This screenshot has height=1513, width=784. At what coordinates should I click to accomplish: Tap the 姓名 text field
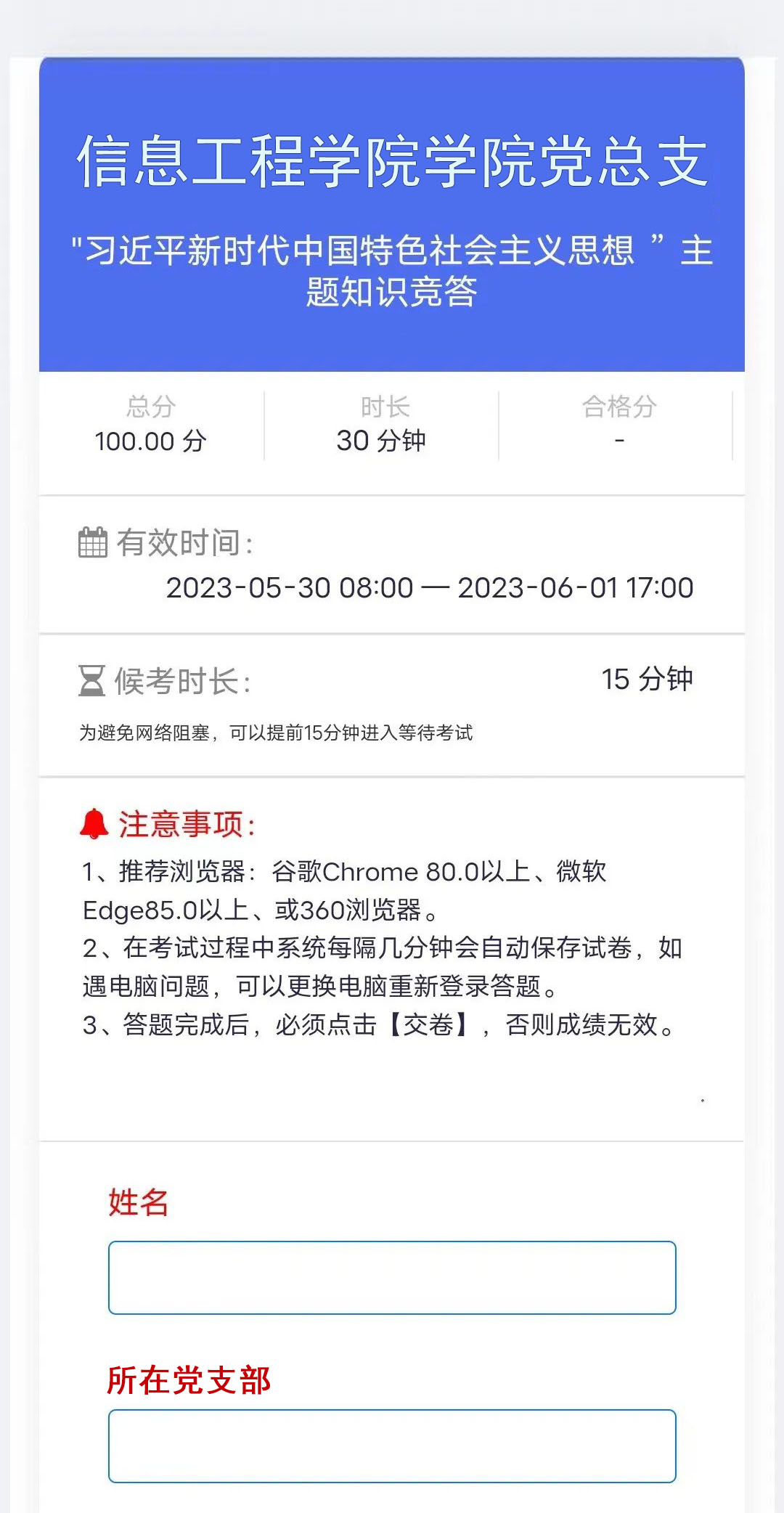[392, 1277]
